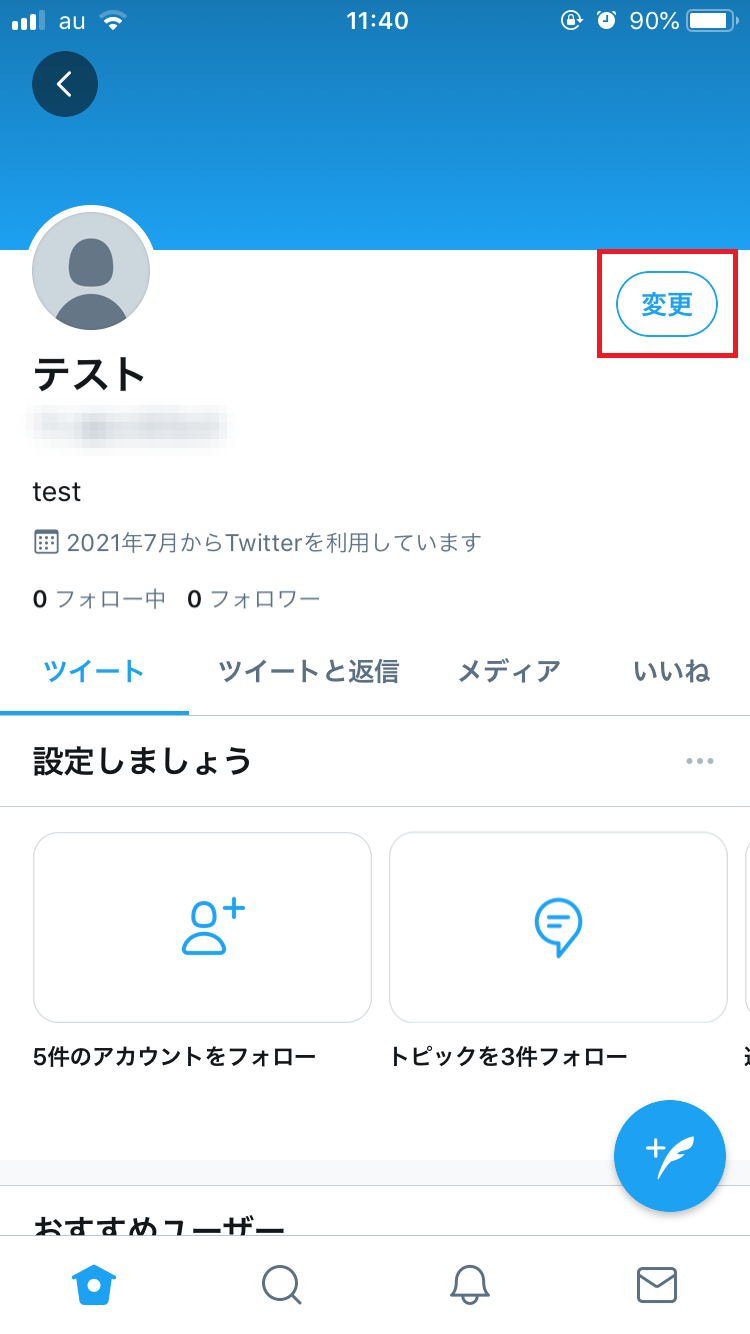Tap the Wi-Fi icon in the status bar
This screenshot has height=1334, width=750.
coord(112,19)
